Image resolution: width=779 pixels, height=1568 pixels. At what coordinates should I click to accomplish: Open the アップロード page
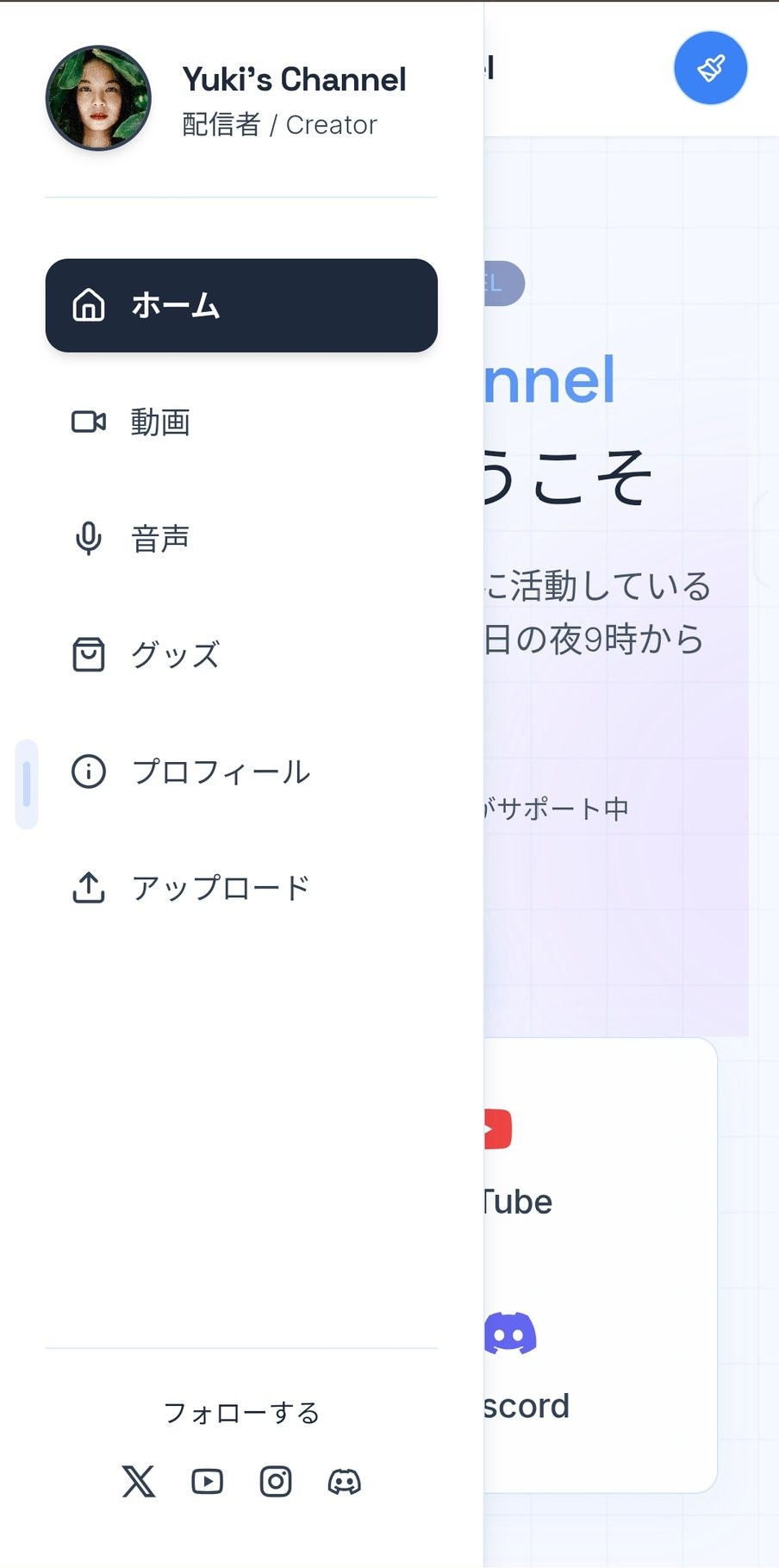pos(241,887)
